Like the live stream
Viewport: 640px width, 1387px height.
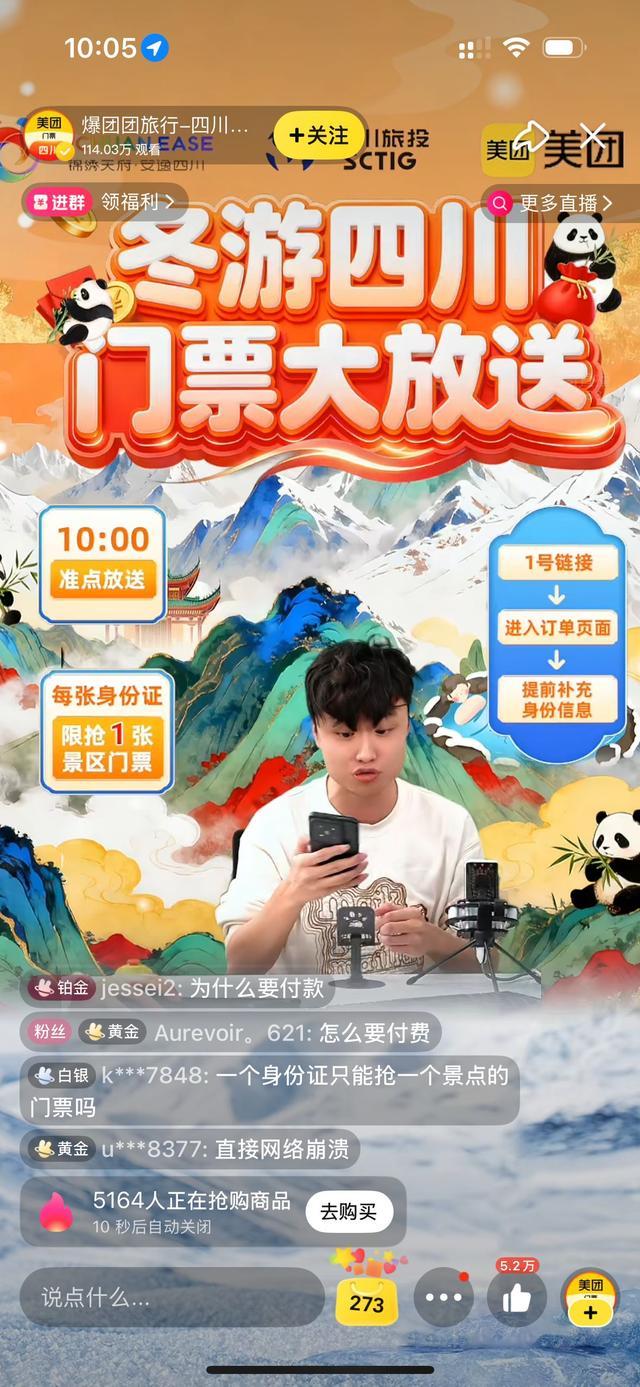[516, 1298]
